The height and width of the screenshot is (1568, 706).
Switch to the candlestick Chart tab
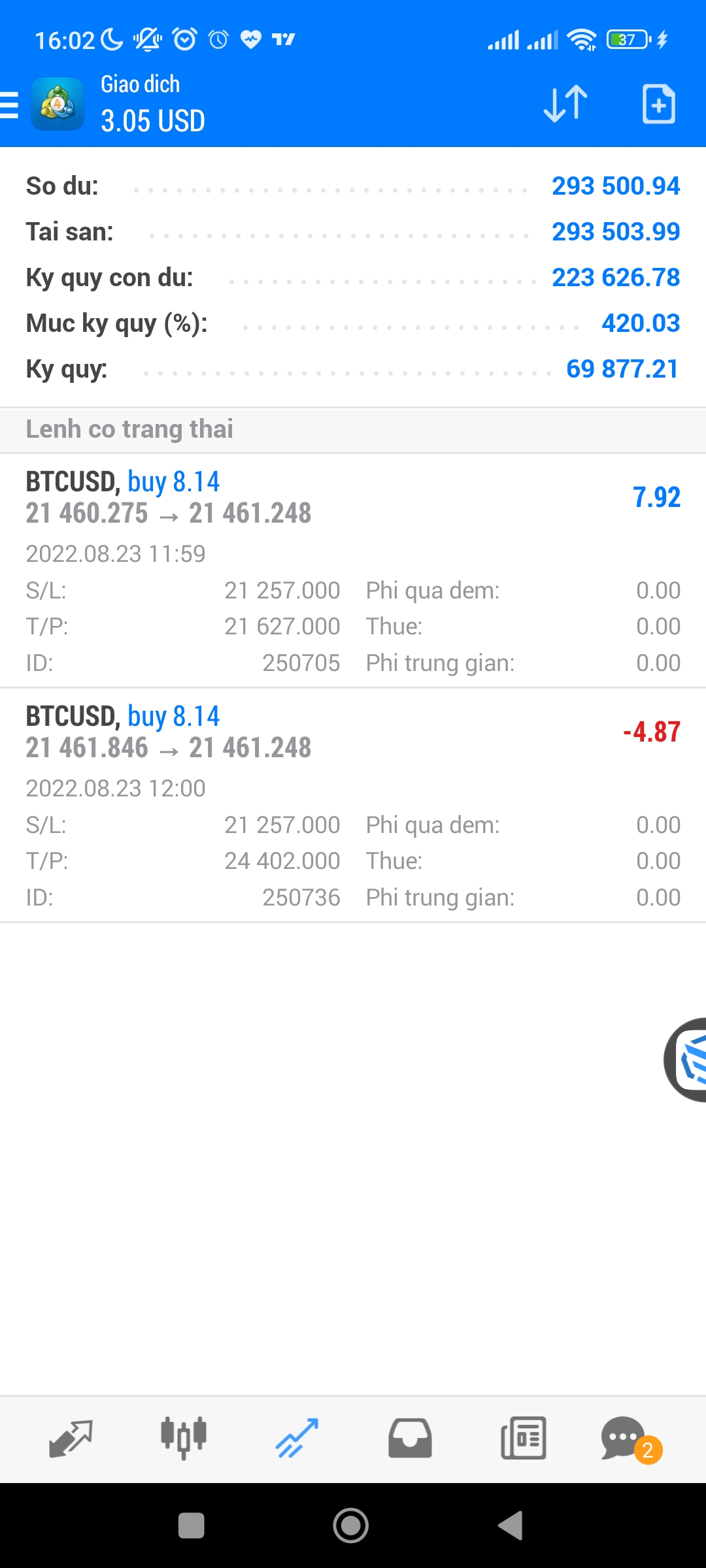click(x=184, y=1438)
